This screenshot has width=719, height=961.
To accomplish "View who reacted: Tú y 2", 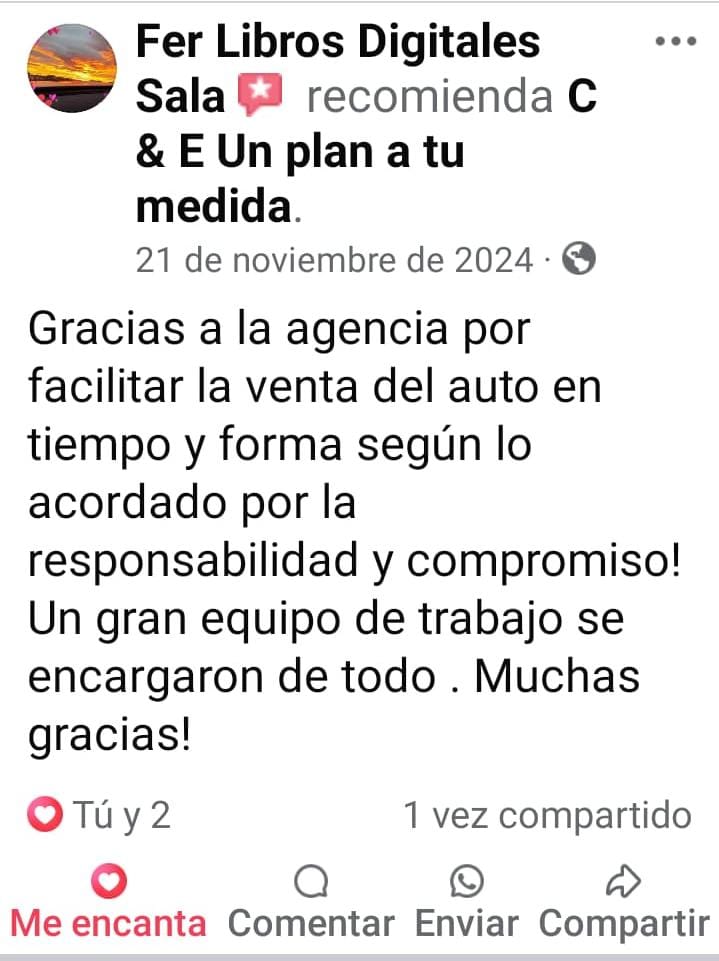I will coord(101,816).
